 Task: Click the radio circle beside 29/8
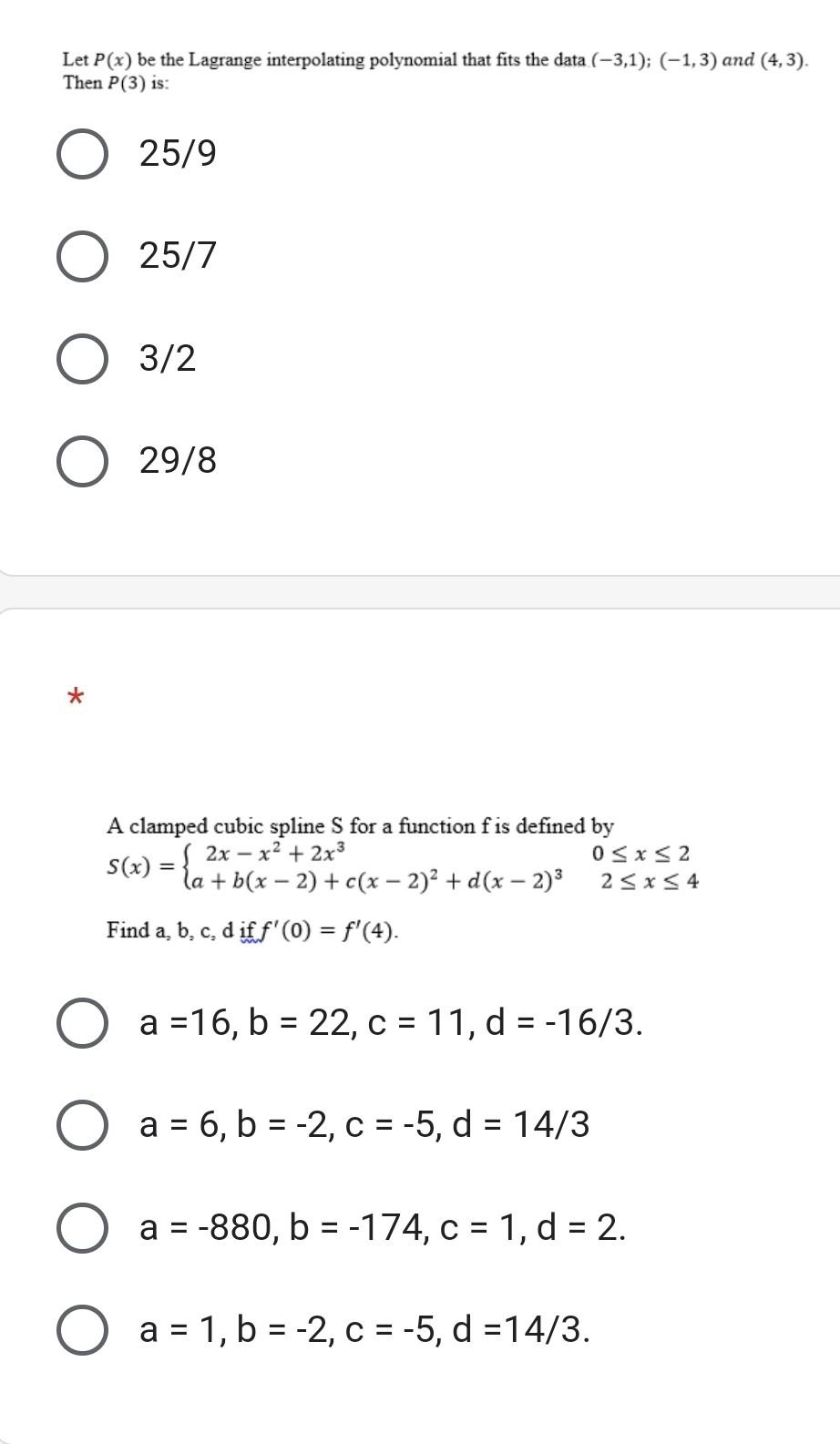(x=83, y=463)
